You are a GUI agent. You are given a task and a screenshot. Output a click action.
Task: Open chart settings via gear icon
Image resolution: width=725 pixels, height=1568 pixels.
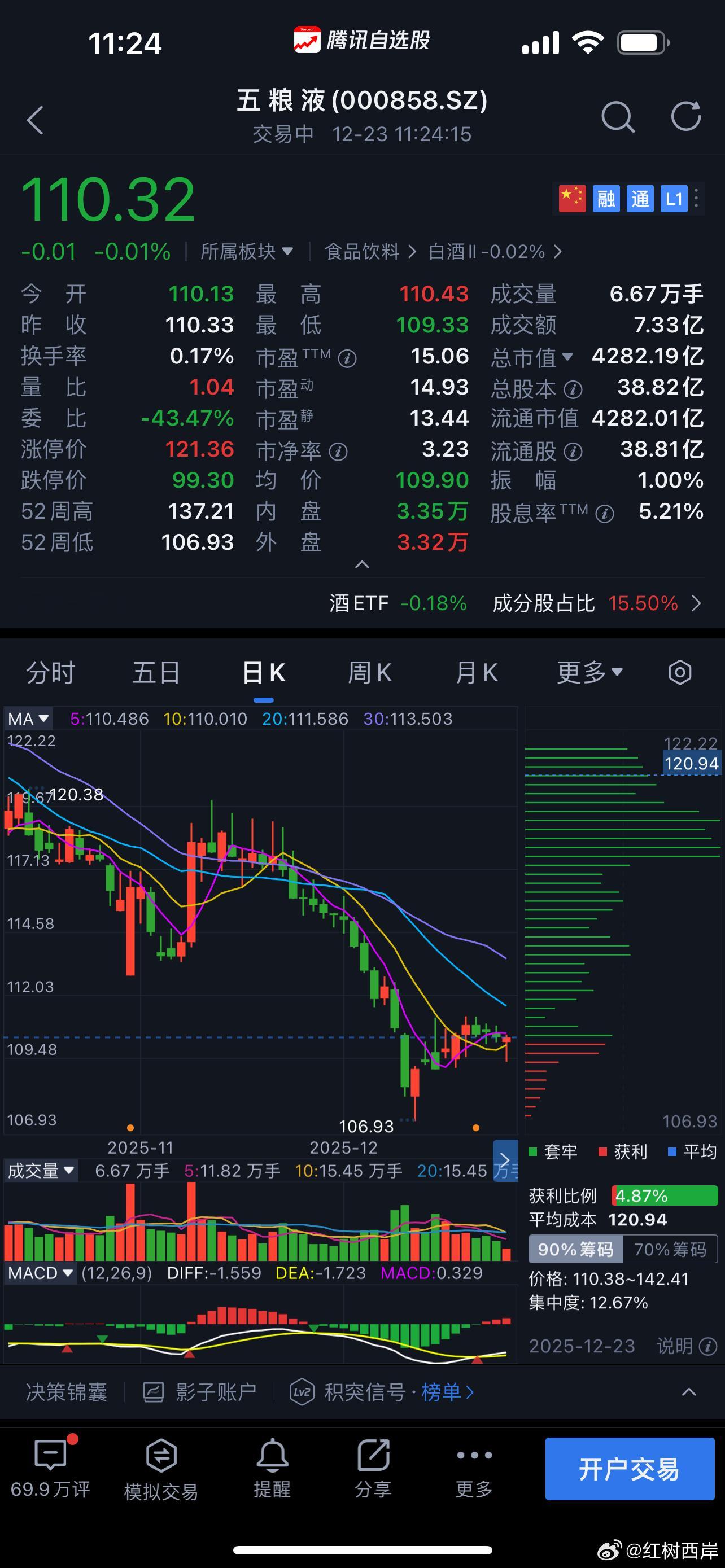[680, 672]
